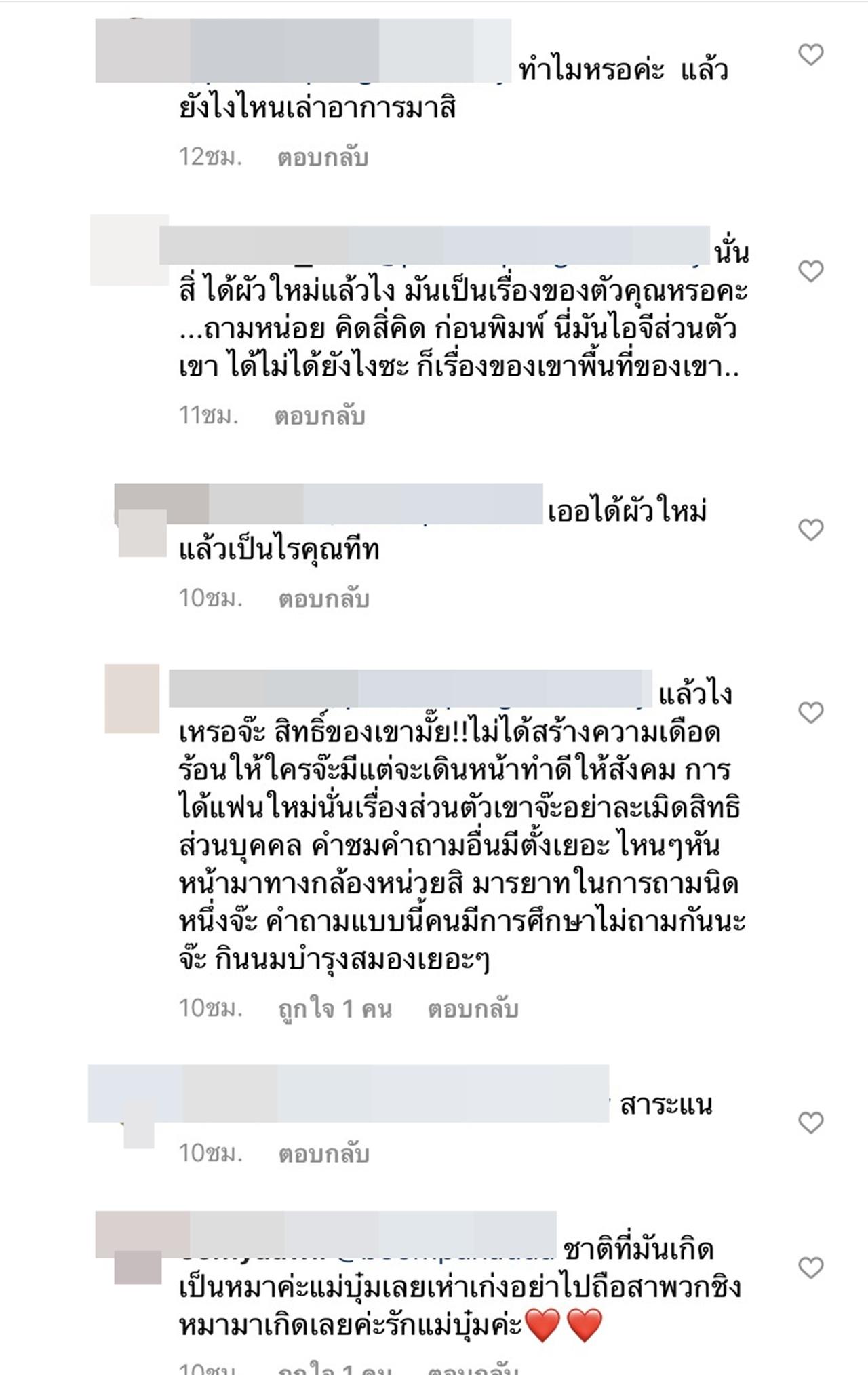Like the comment 'เออได้ผัวใหม่แล้วเป็นไรคุณทิท'

coord(810,529)
